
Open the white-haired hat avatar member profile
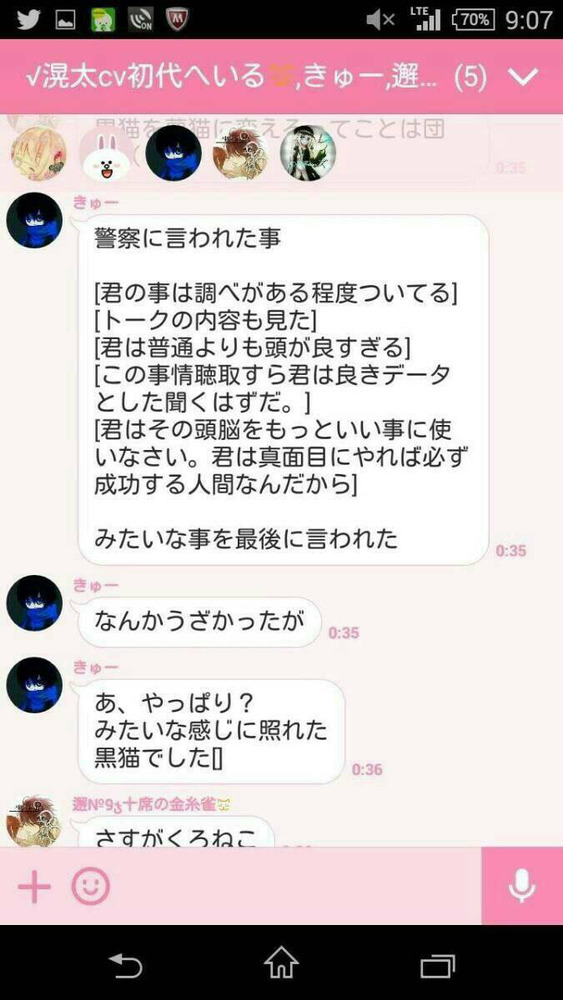pos(308,153)
